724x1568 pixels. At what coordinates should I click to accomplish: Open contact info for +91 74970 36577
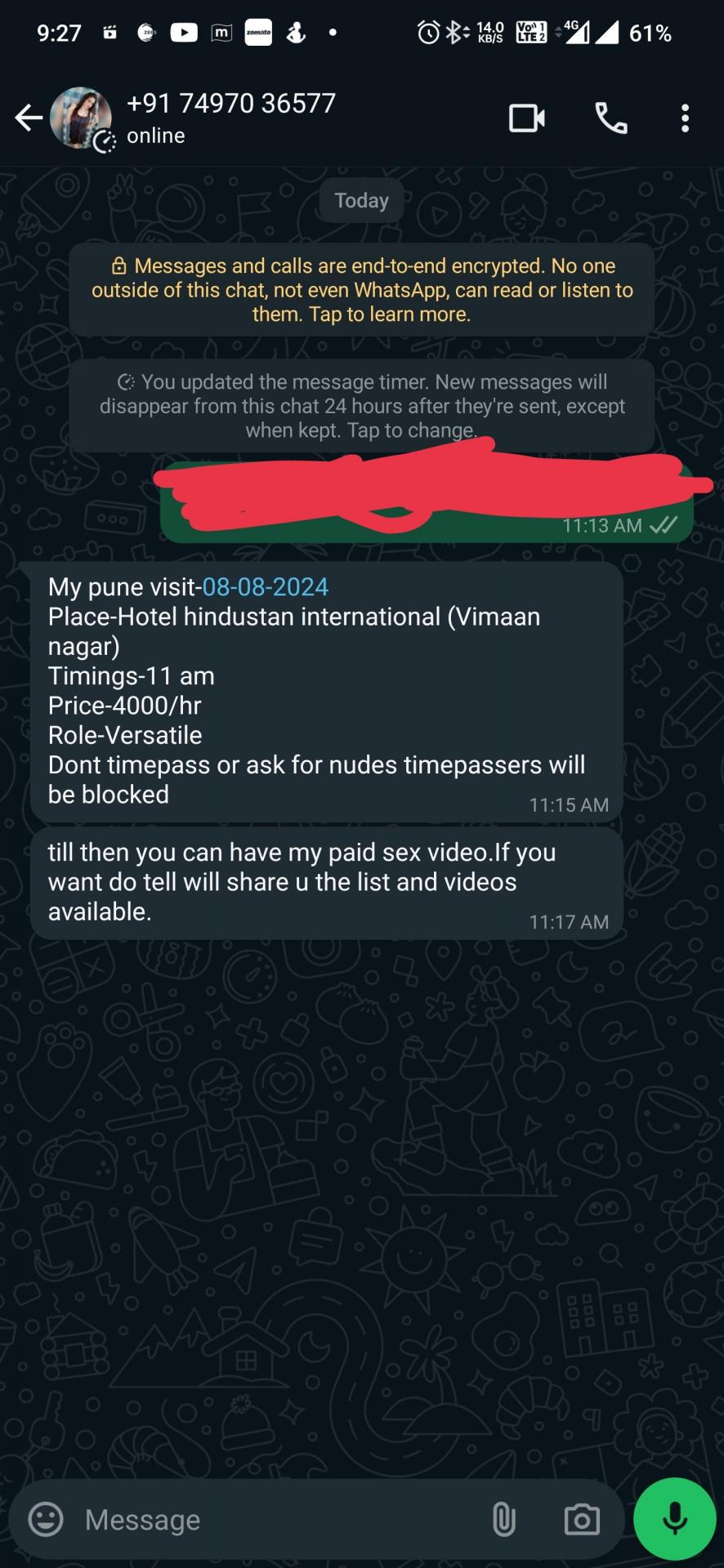(231, 117)
